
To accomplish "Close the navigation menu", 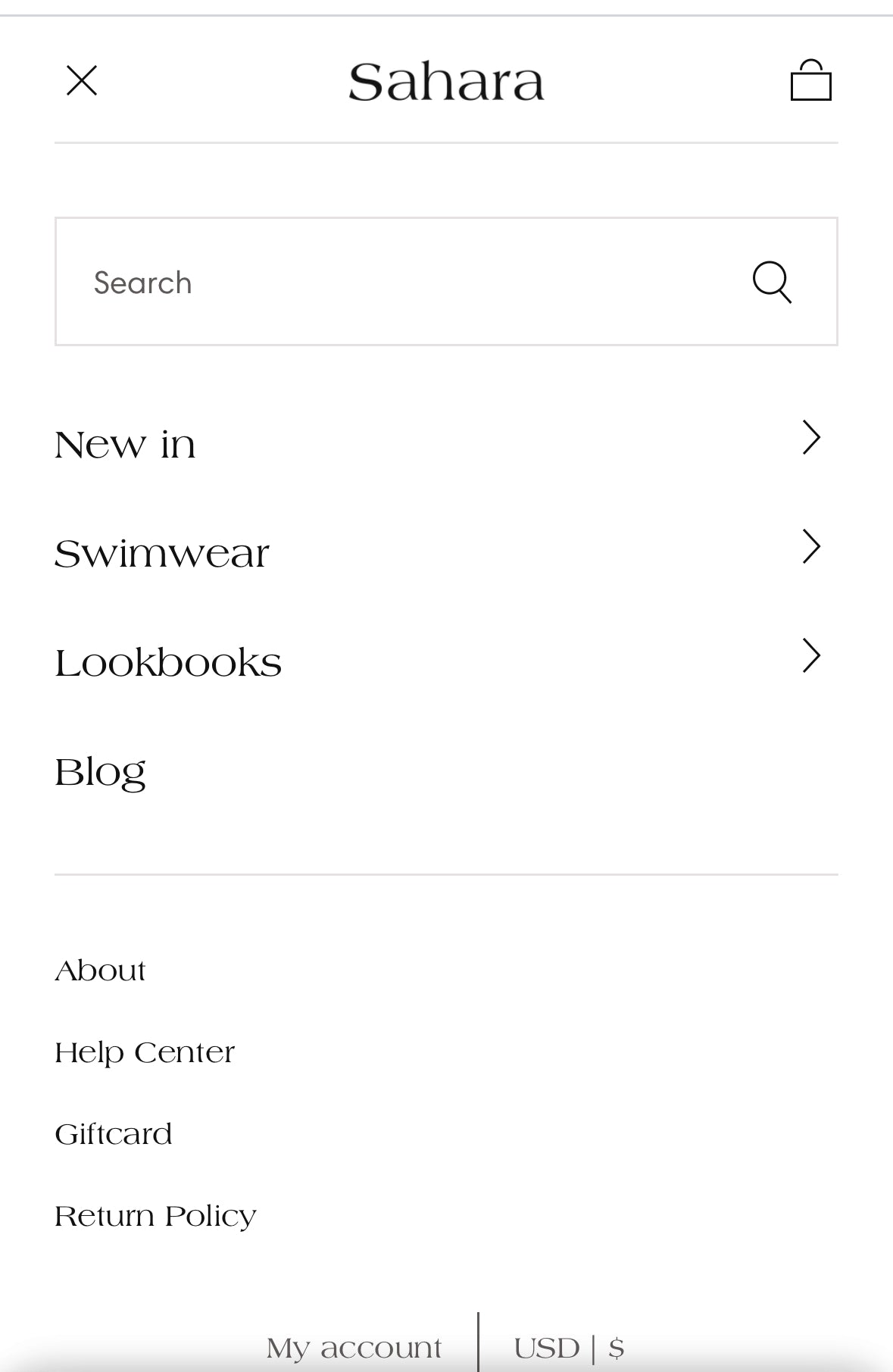I will (x=82, y=80).
